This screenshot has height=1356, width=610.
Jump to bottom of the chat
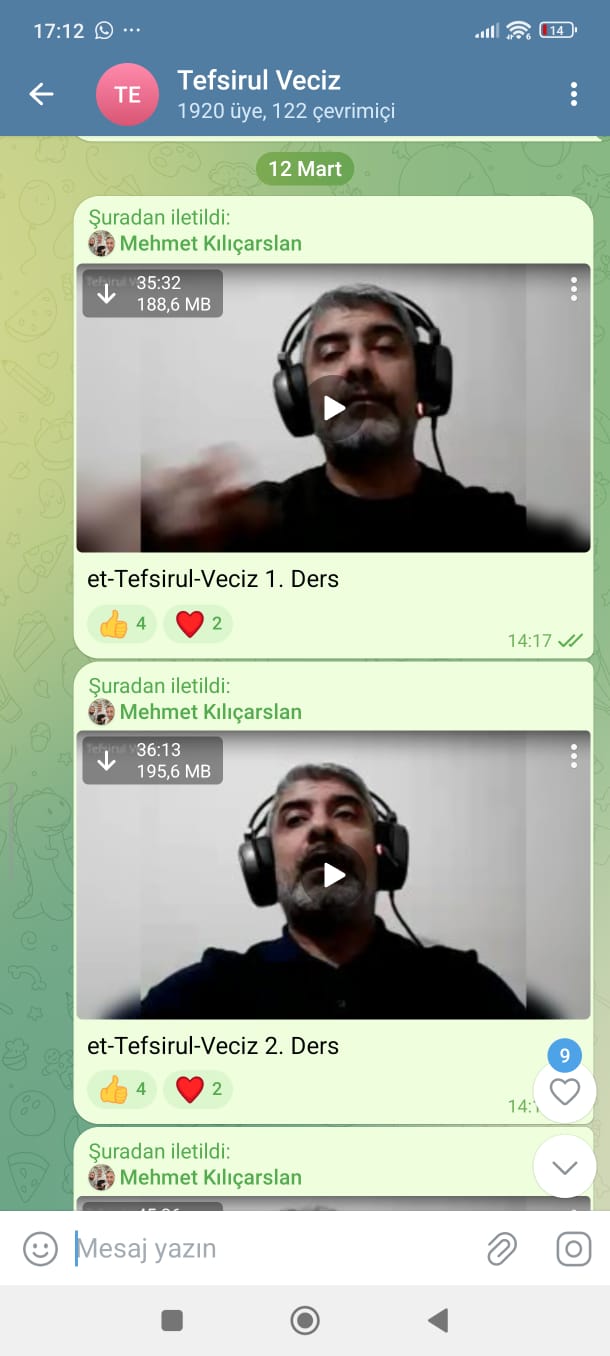565,1166
